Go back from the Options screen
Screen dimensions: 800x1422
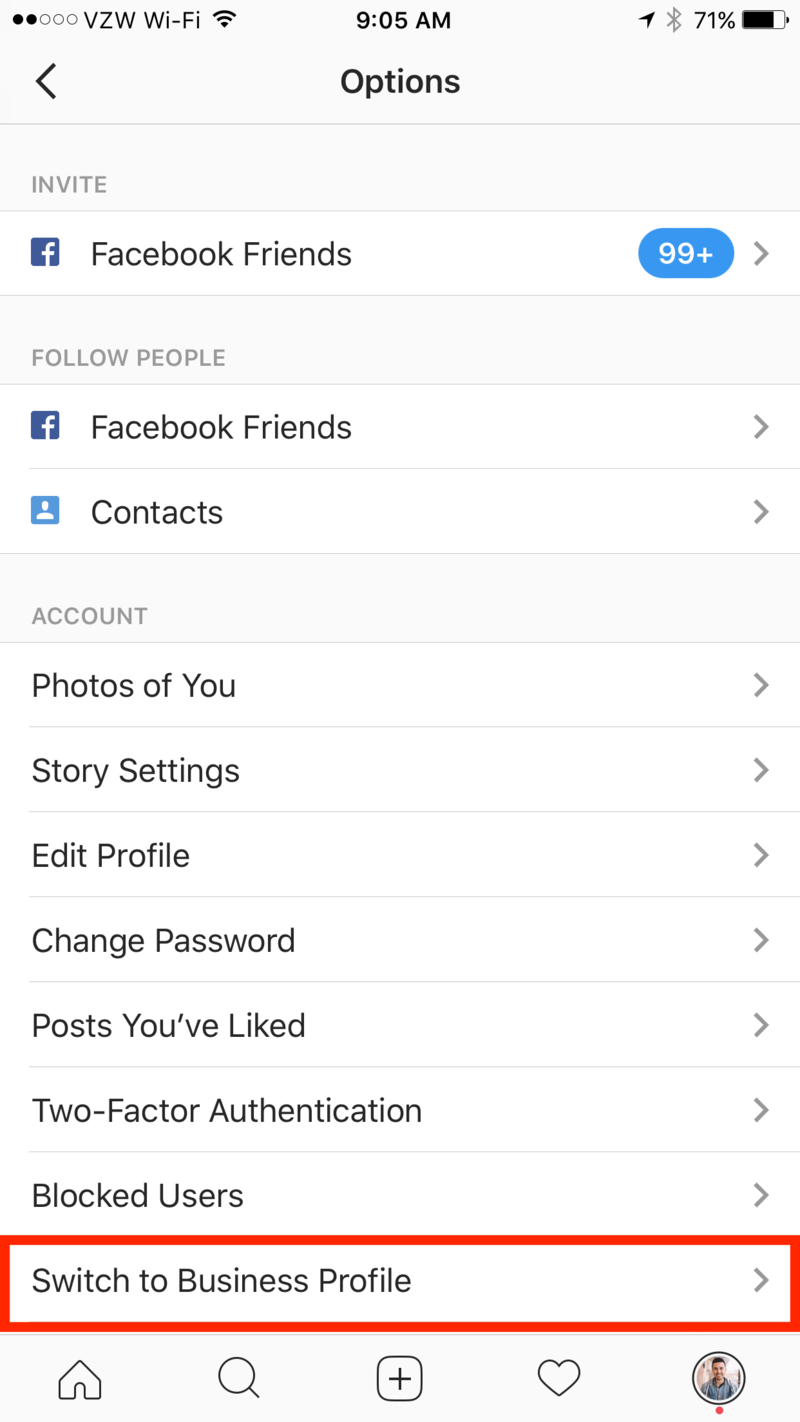tap(46, 81)
